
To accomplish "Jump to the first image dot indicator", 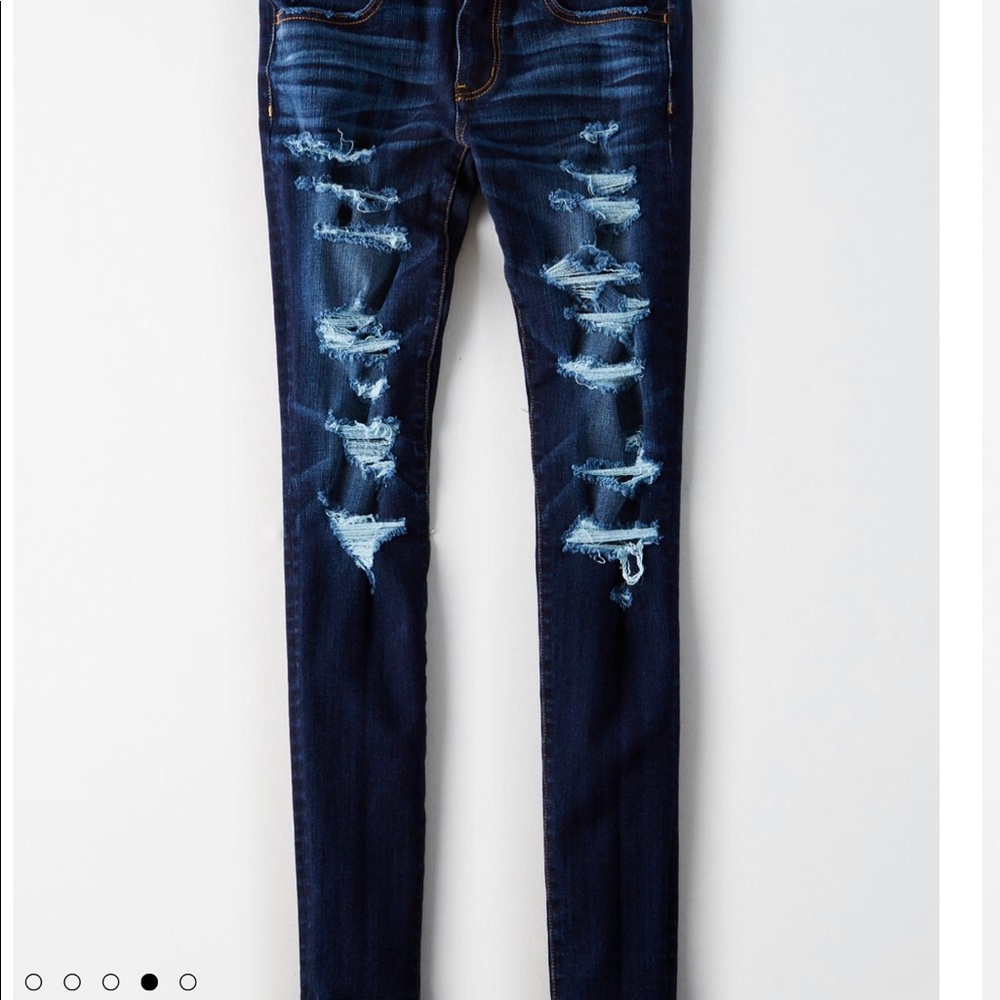I will (x=34, y=982).
